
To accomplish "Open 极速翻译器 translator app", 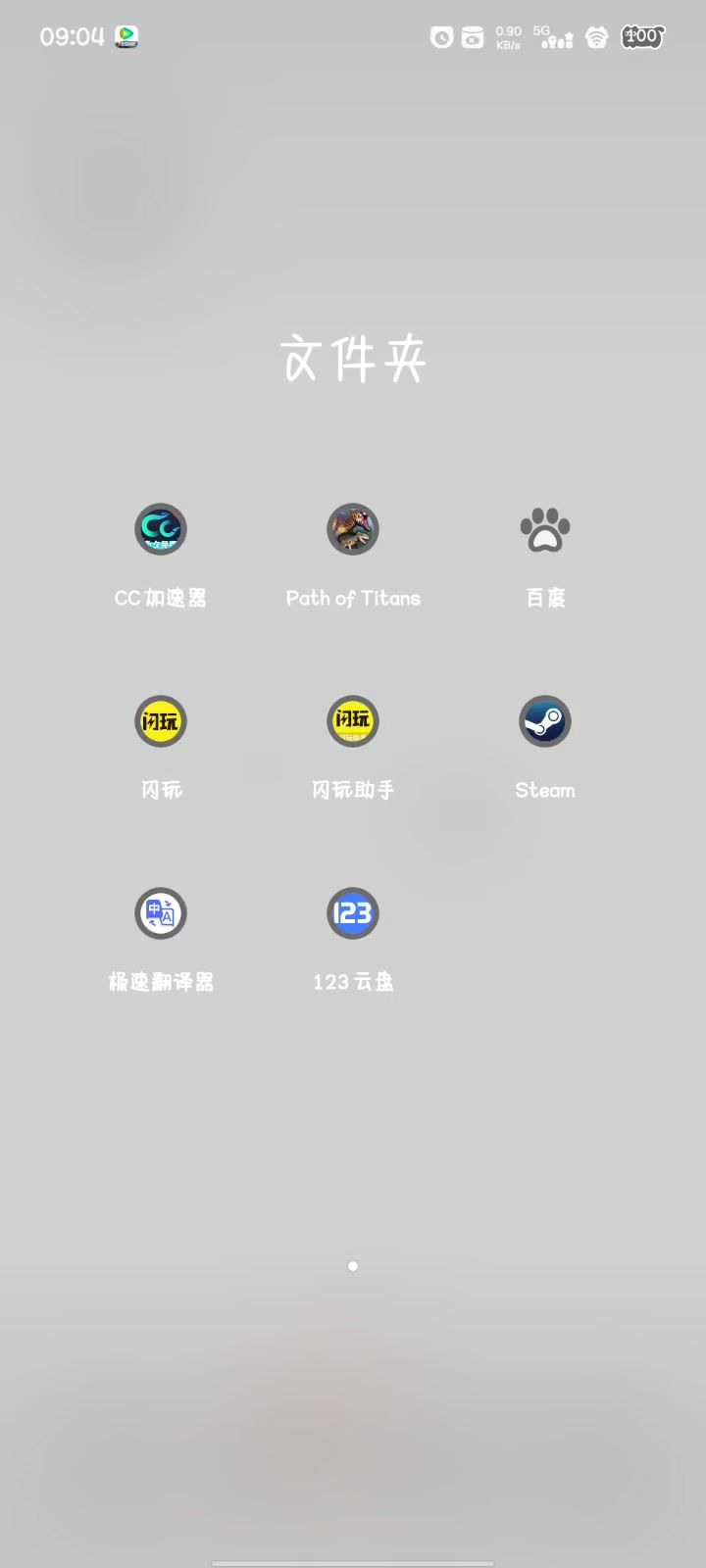I will click(x=160, y=914).
